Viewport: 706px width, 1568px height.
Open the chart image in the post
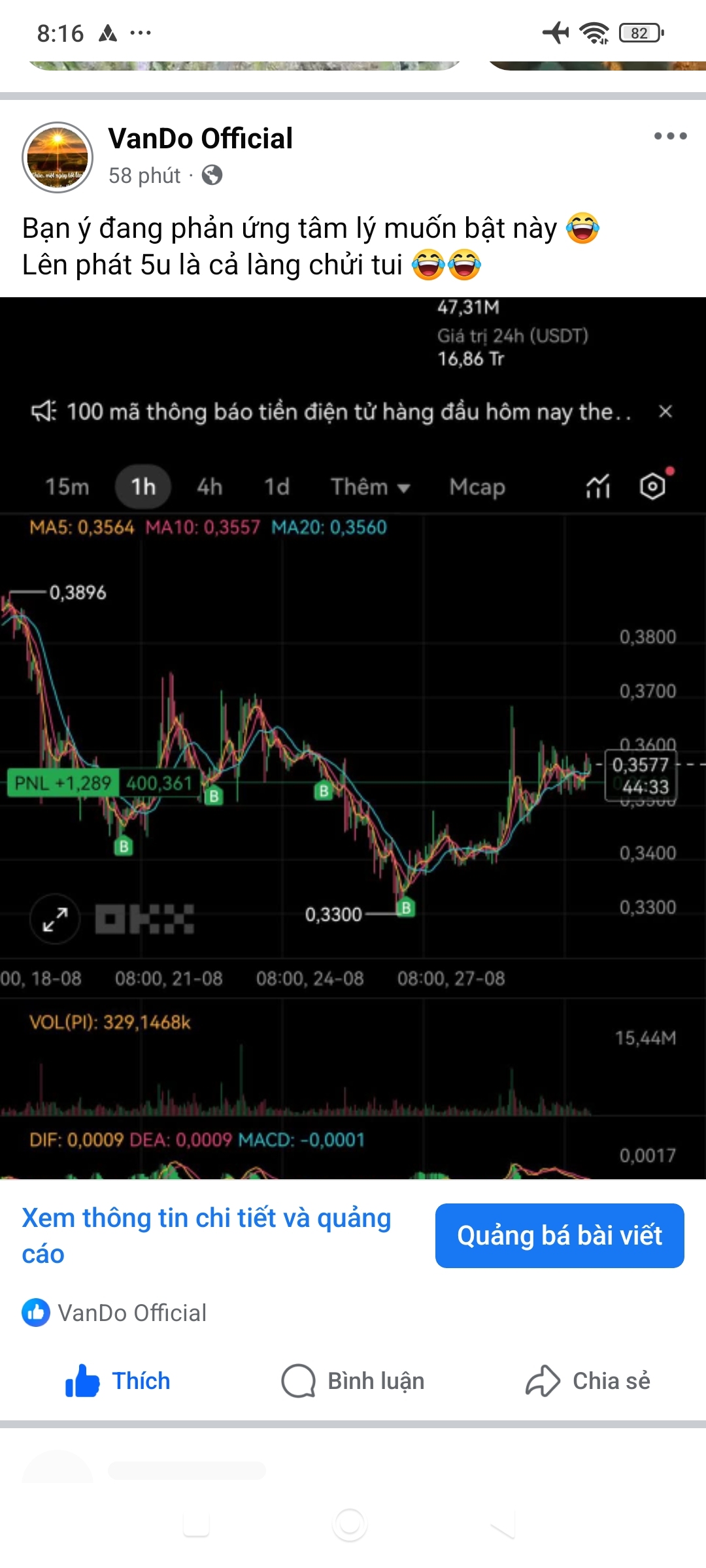tap(353, 738)
